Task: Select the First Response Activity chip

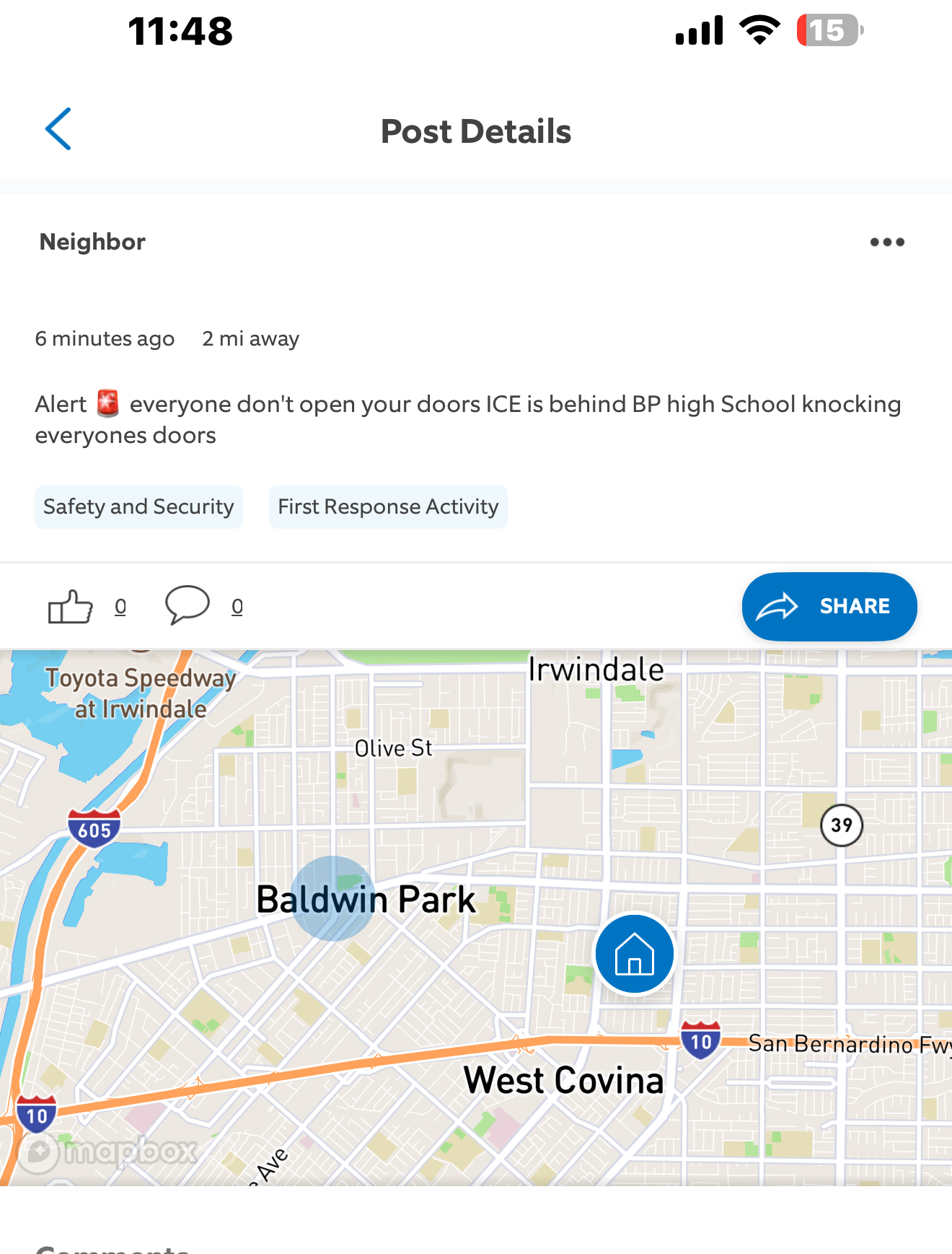Action: (388, 507)
